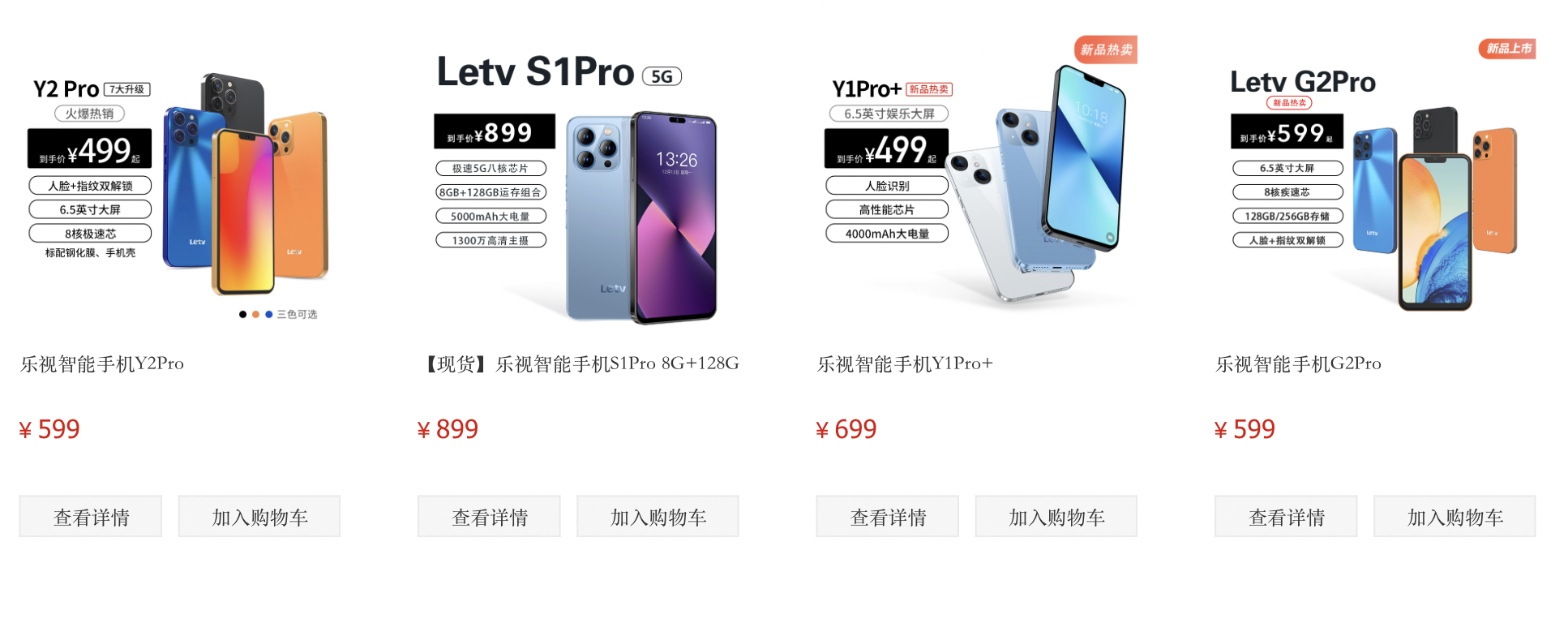Add 乐视智能手机Y2Pro to cart
This screenshot has height=628, width=1568.
tap(259, 517)
